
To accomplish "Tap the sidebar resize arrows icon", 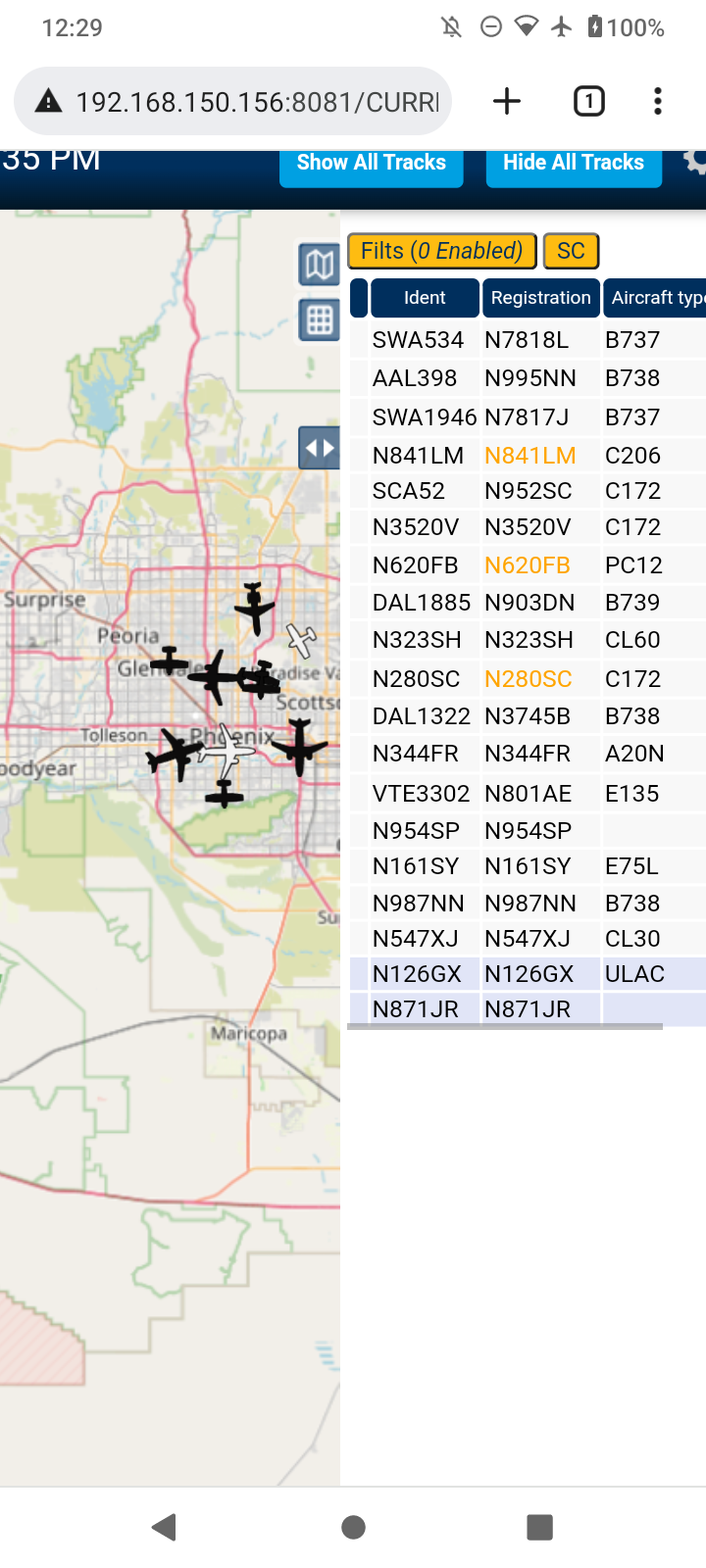I will tap(320, 448).
